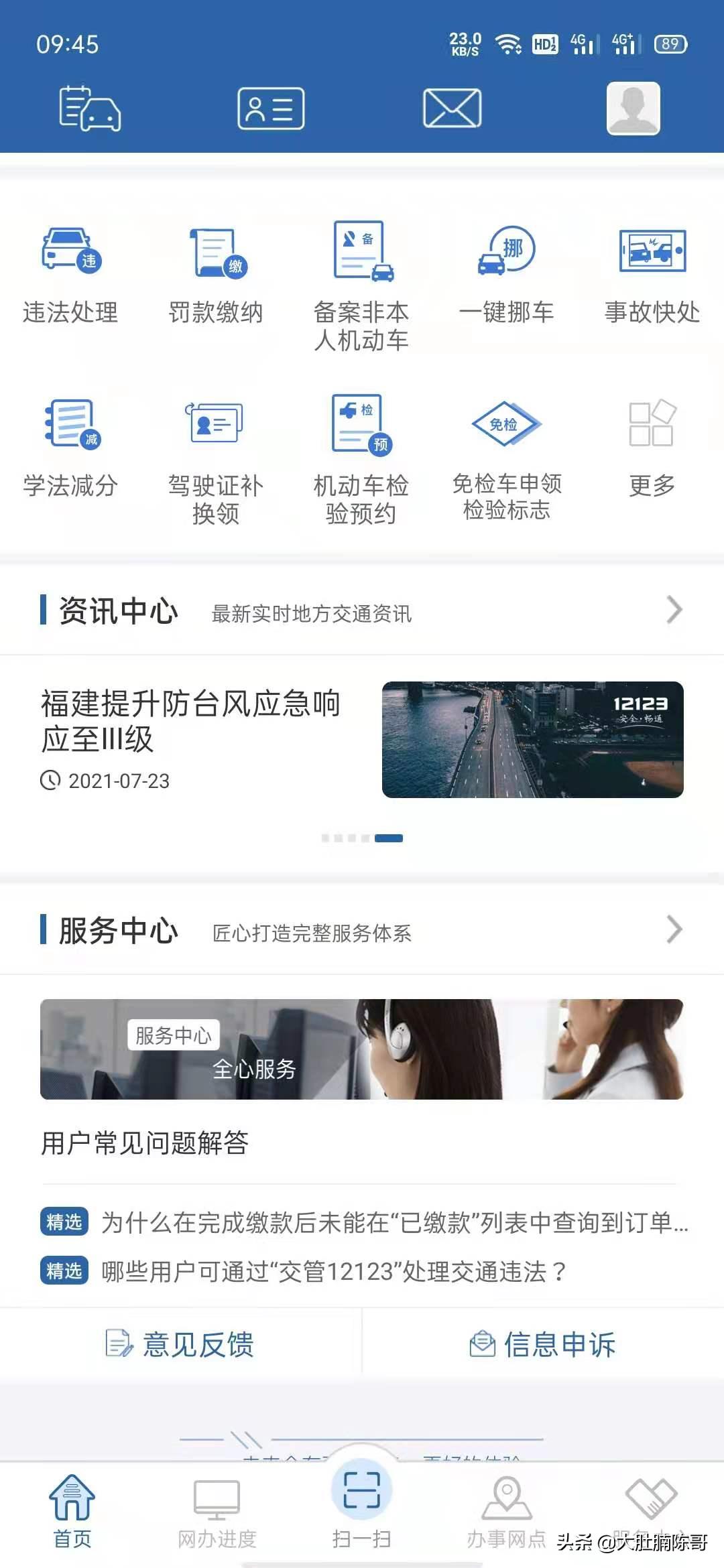724x1568 pixels.
Task: Open the message envelope at top
Action: [x=452, y=109]
